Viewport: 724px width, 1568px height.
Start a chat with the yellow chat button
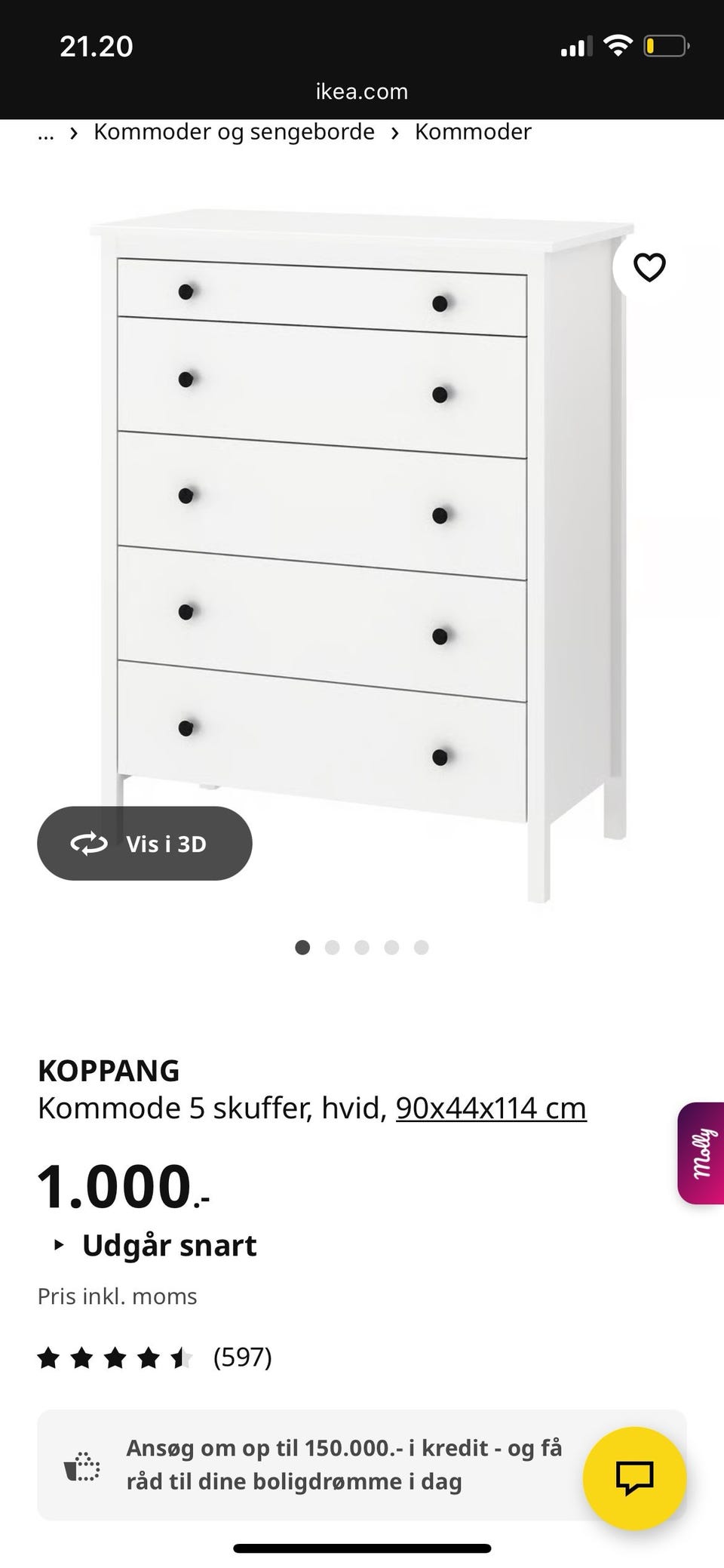coord(634,1477)
